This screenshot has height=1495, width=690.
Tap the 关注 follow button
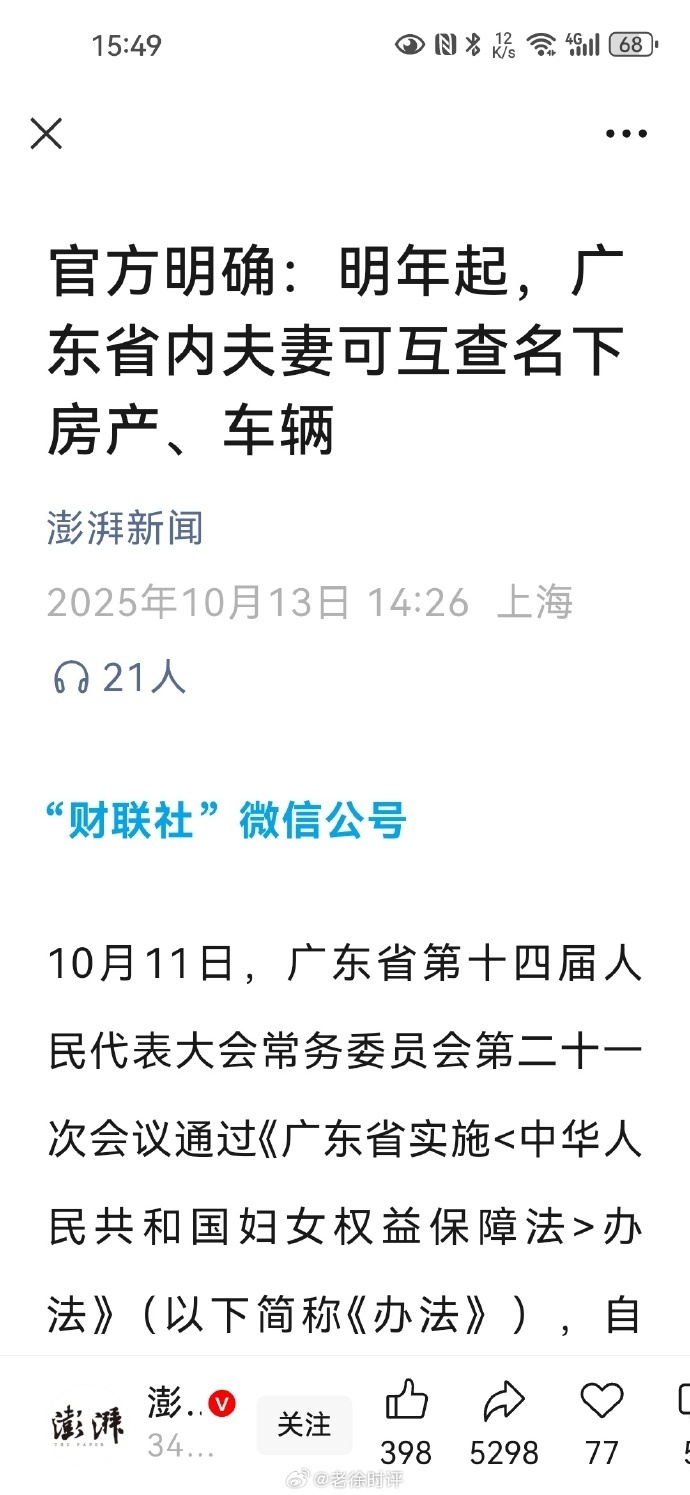[x=304, y=1424]
